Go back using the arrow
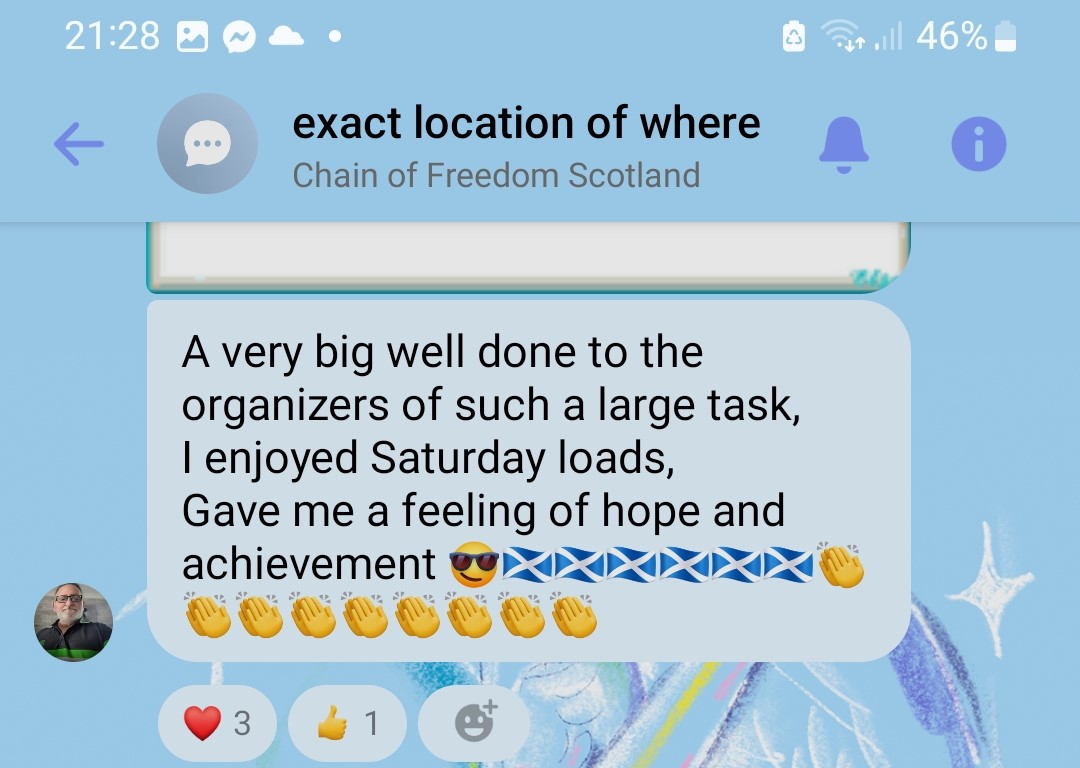The width and height of the screenshot is (1080, 768). (x=78, y=146)
